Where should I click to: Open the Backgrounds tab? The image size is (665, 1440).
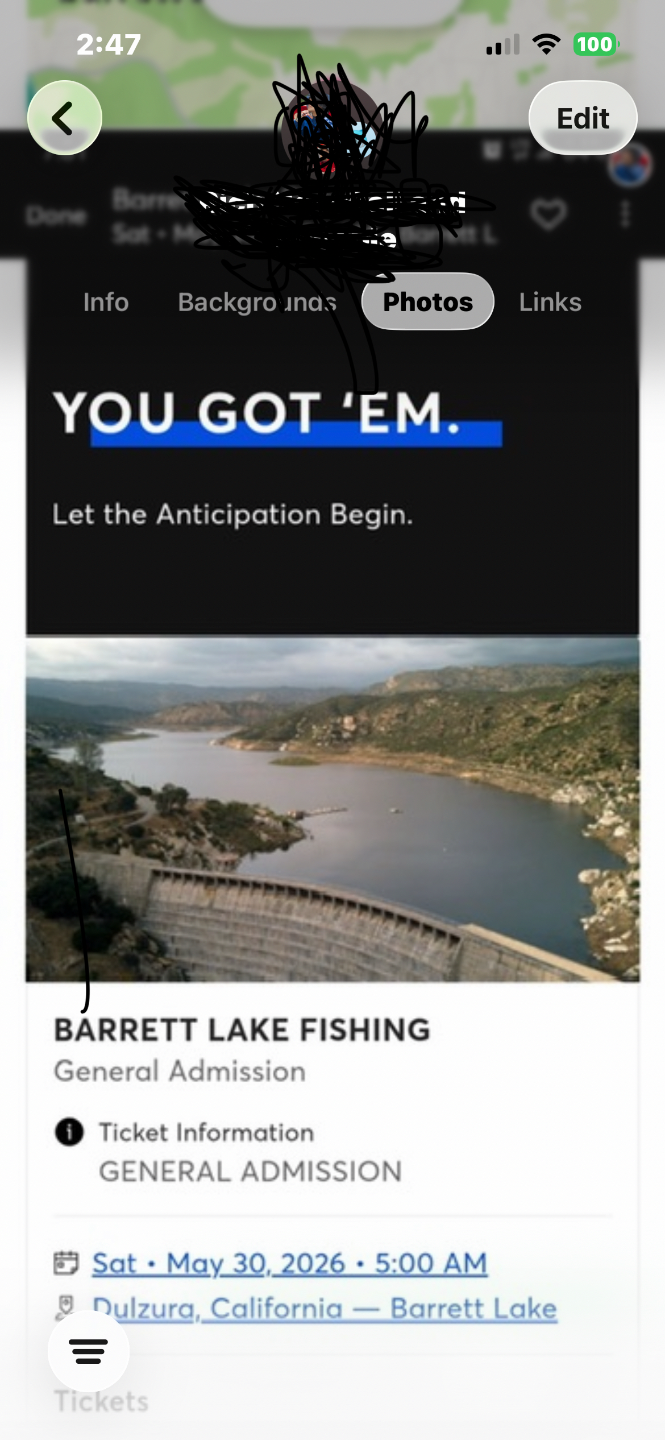coord(256,302)
